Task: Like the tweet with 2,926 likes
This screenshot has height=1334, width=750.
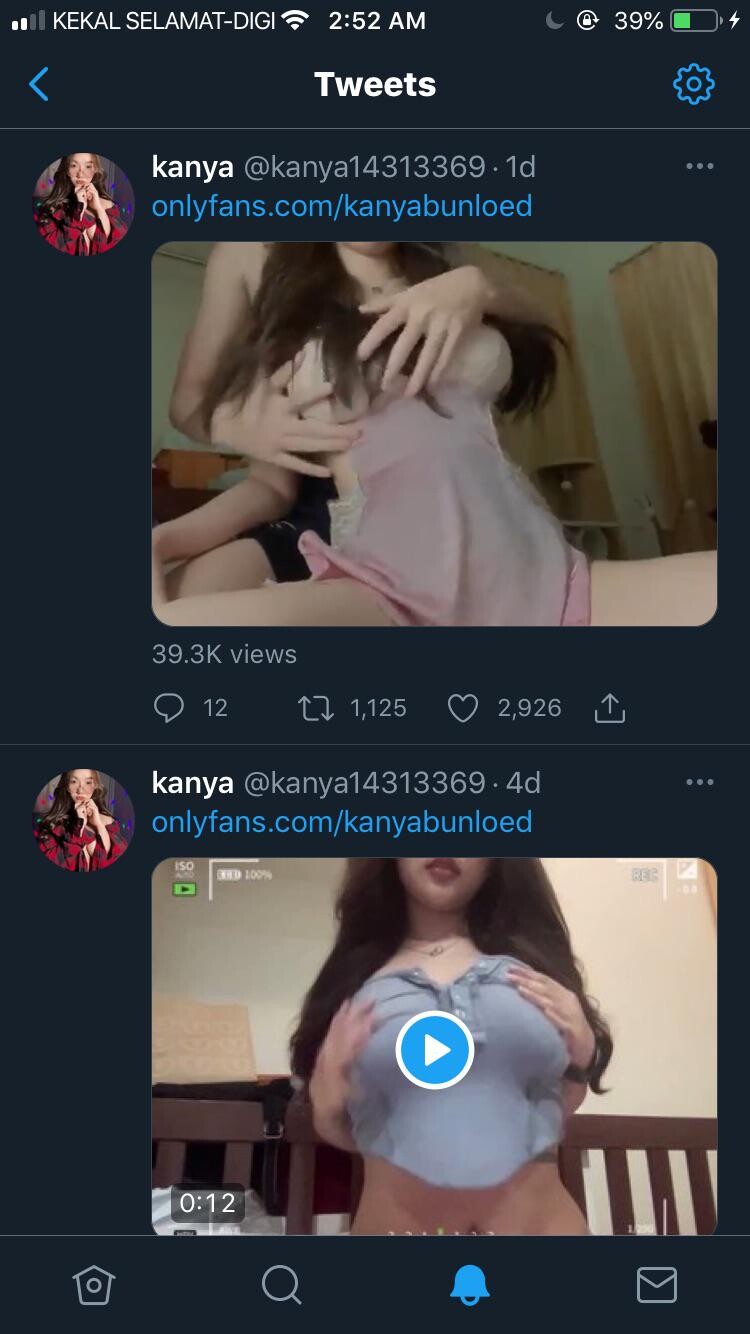Action: point(462,708)
